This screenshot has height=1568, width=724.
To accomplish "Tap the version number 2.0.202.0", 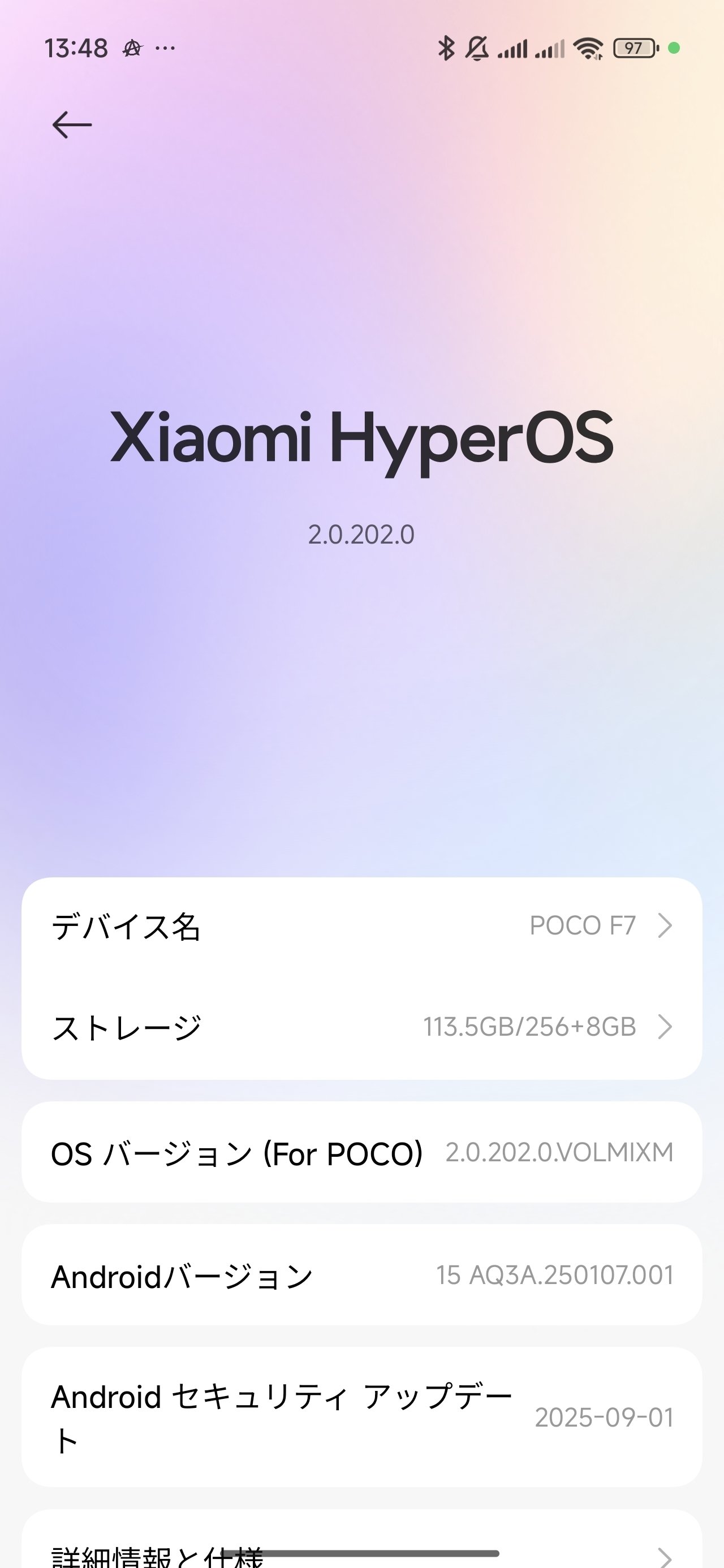I will click(361, 535).
